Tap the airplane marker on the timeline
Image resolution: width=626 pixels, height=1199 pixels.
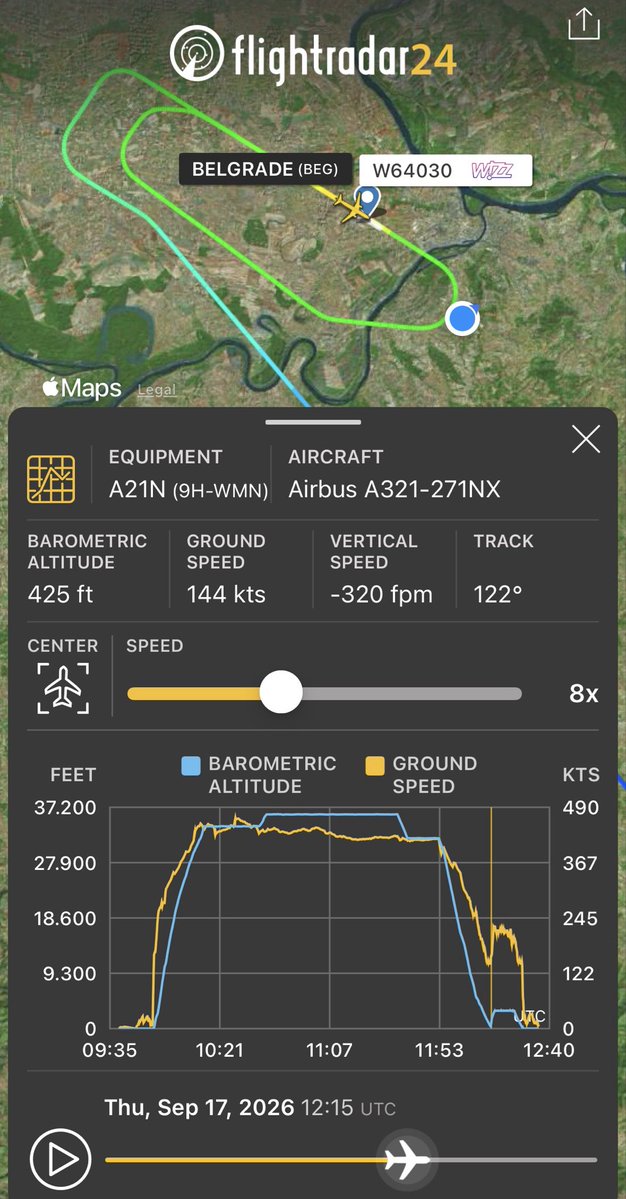[x=407, y=1159]
